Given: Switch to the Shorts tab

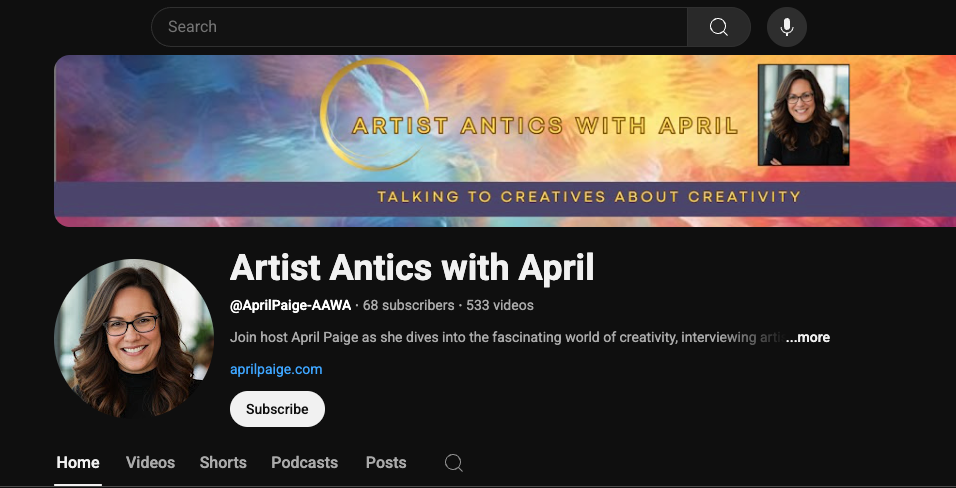Looking at the screenshot, I should coord(223,462).
